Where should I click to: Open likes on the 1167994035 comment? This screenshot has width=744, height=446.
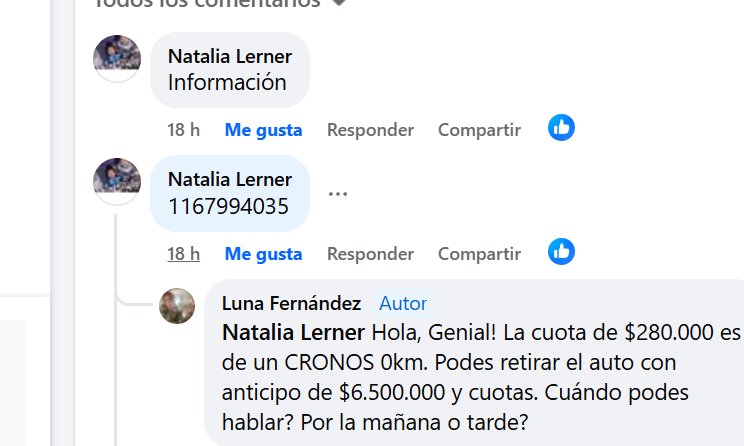[561, 252]
